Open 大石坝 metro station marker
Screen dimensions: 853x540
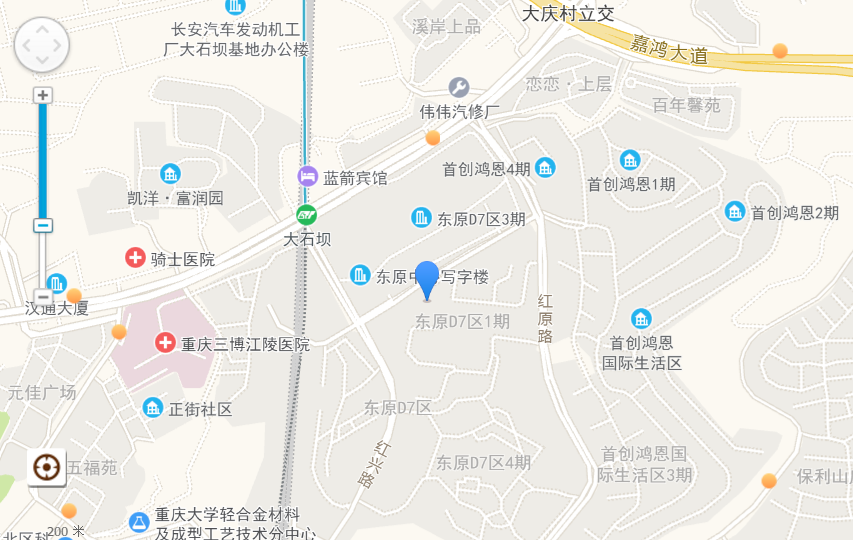[306, 214]
